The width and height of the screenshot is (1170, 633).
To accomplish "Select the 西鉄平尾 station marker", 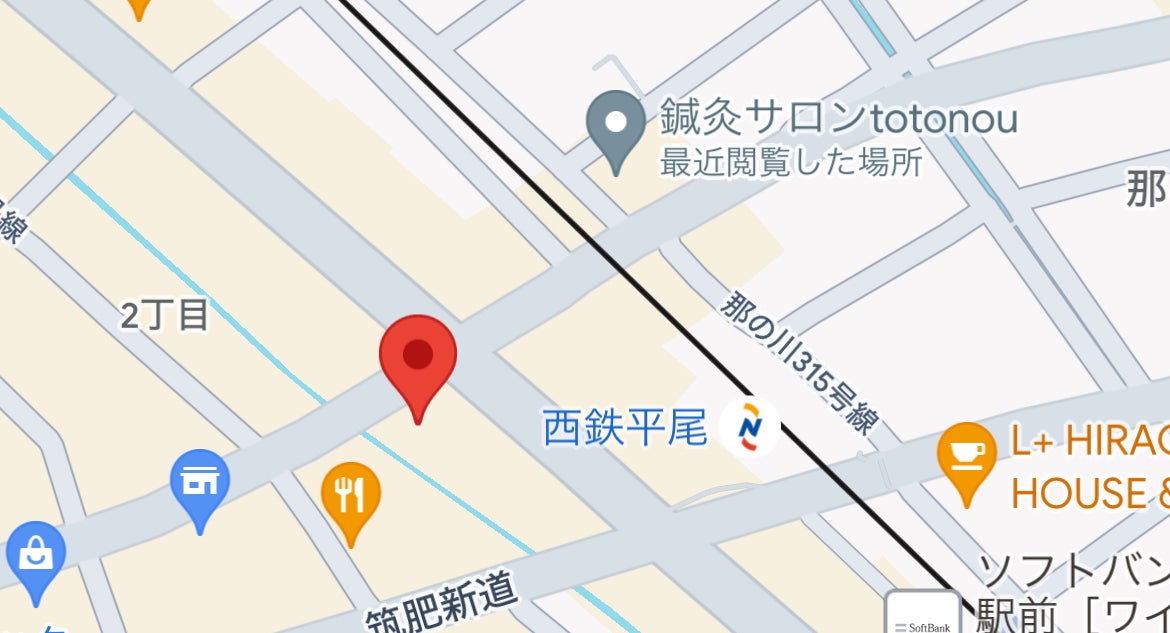I will [x=749, y=429].
